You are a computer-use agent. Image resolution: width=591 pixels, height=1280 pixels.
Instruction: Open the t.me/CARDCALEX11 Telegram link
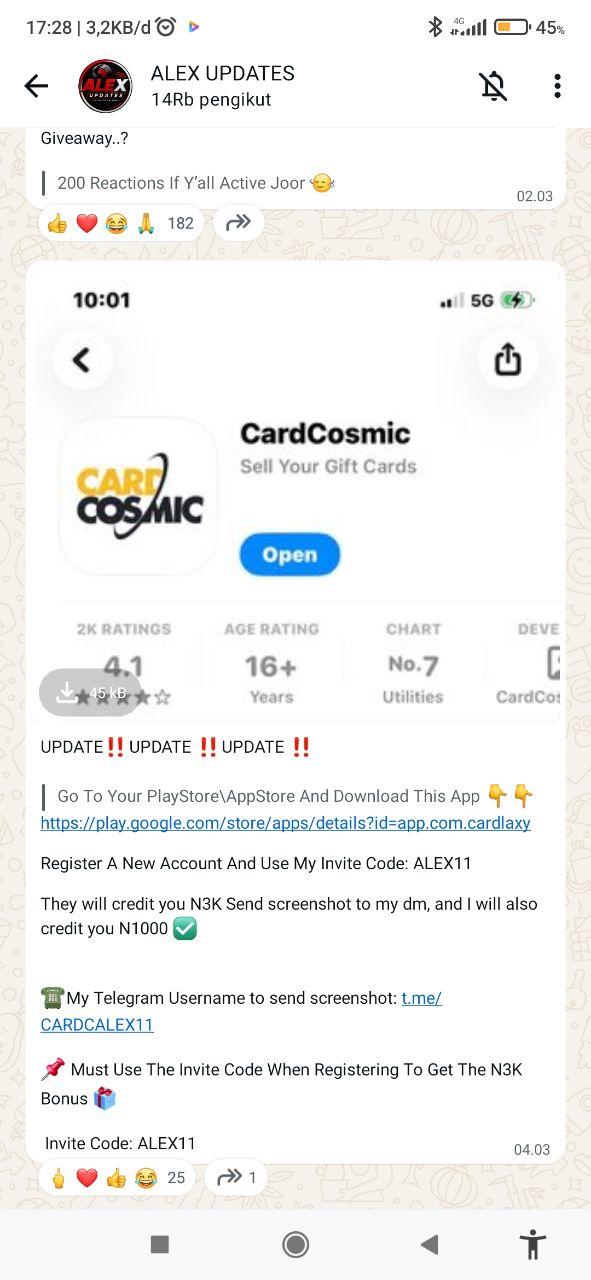(241, 1011)
